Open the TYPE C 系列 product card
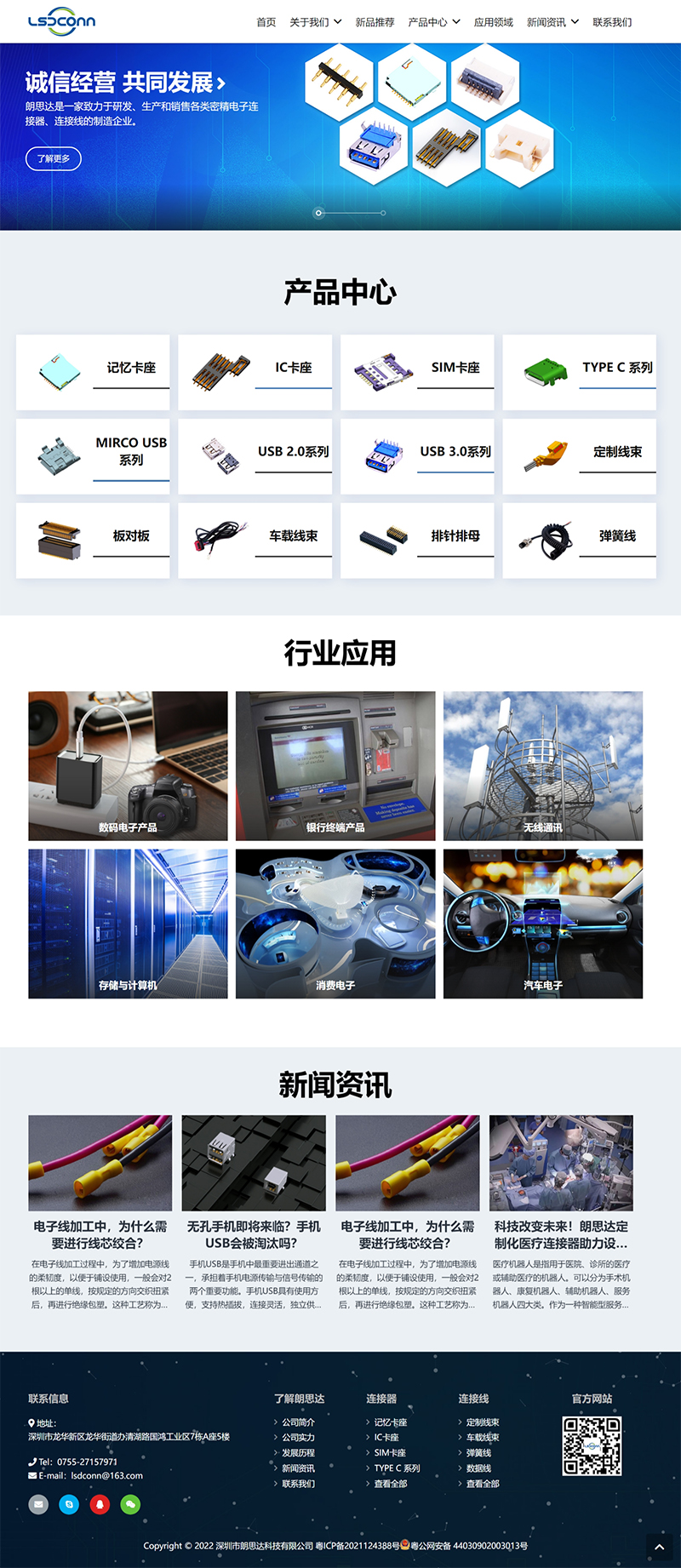Screen dimensions: 681x1568 click(x=580, y=373)
